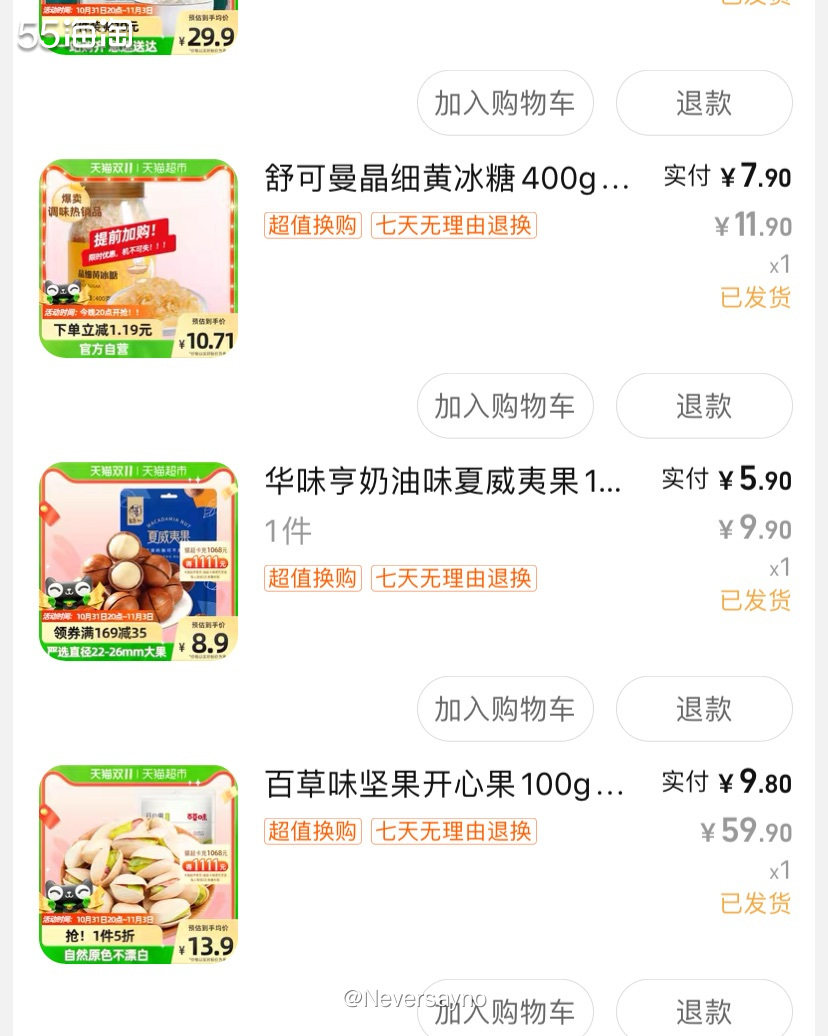Tap the 超值换购 tag on the 开心果 order
The width and height of the screenshot is (828, 1036).
point(312,831)
